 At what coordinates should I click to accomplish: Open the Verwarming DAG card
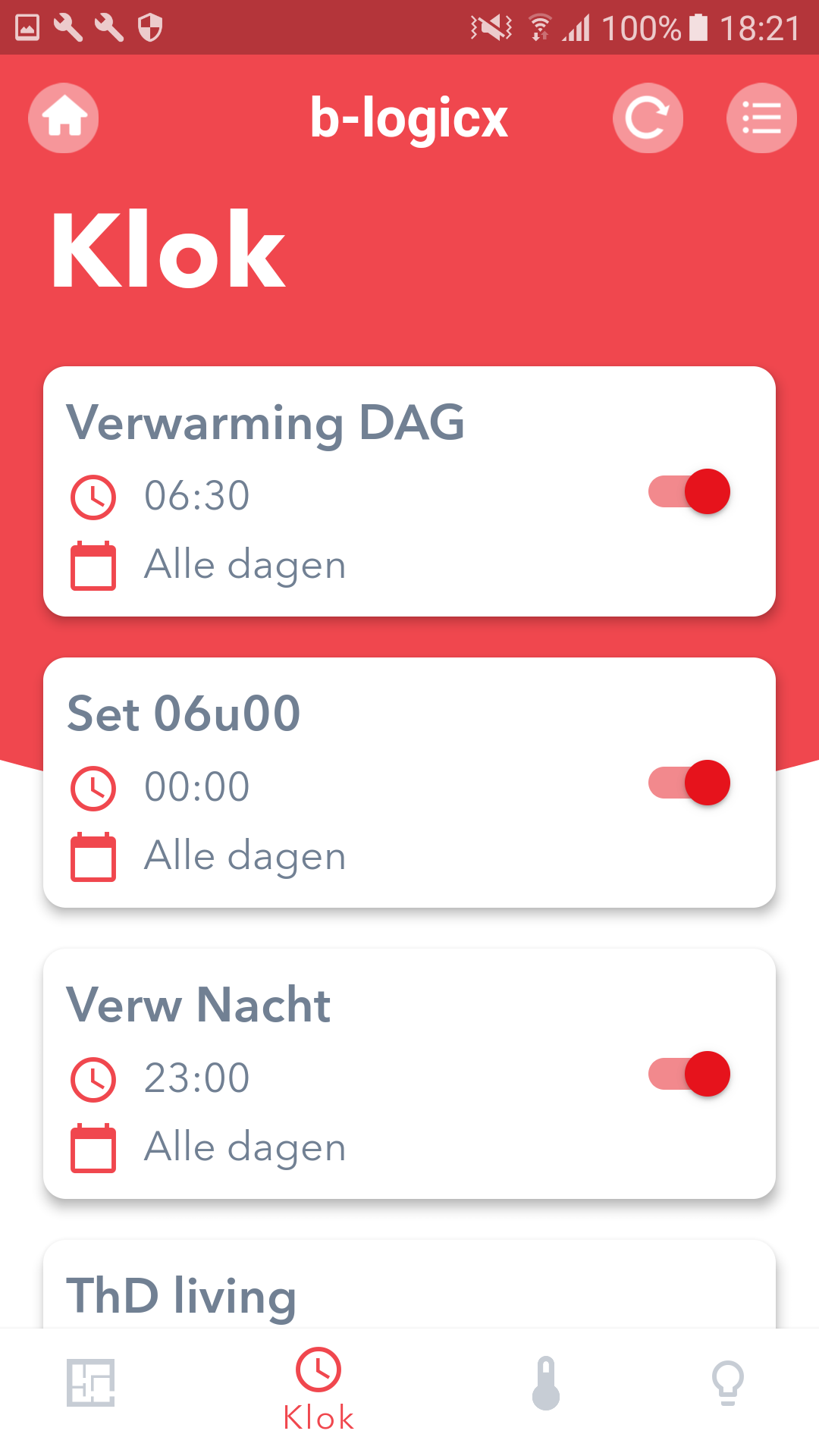pos(409,491)
